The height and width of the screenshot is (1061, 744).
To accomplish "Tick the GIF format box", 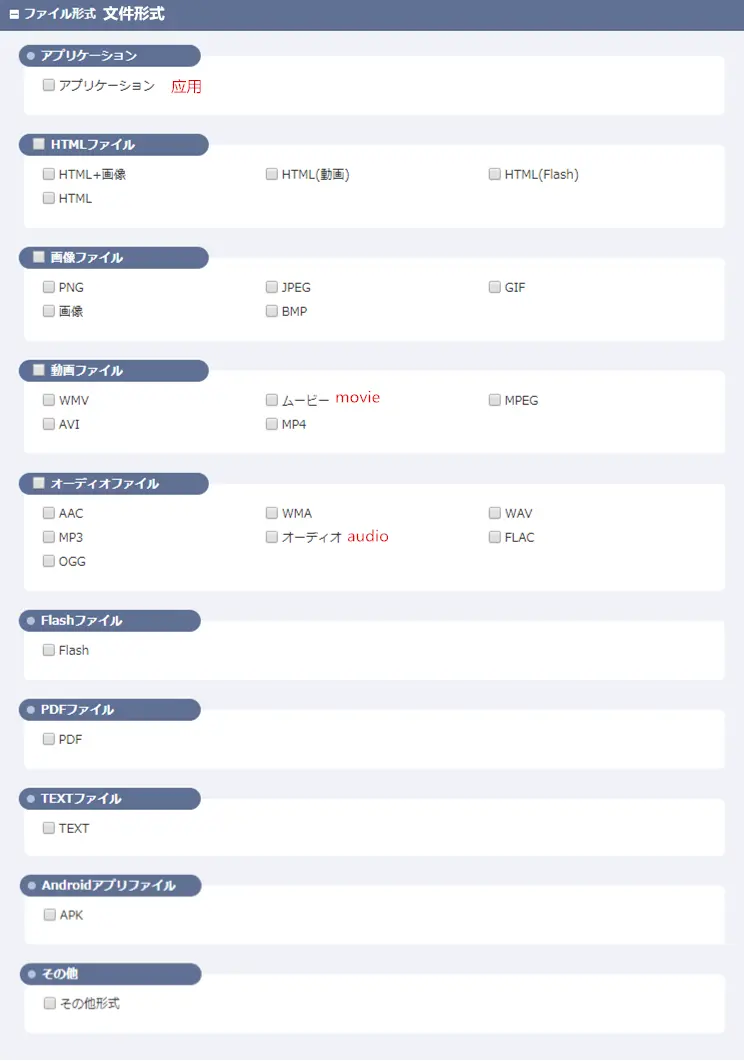I will (495, 287).
